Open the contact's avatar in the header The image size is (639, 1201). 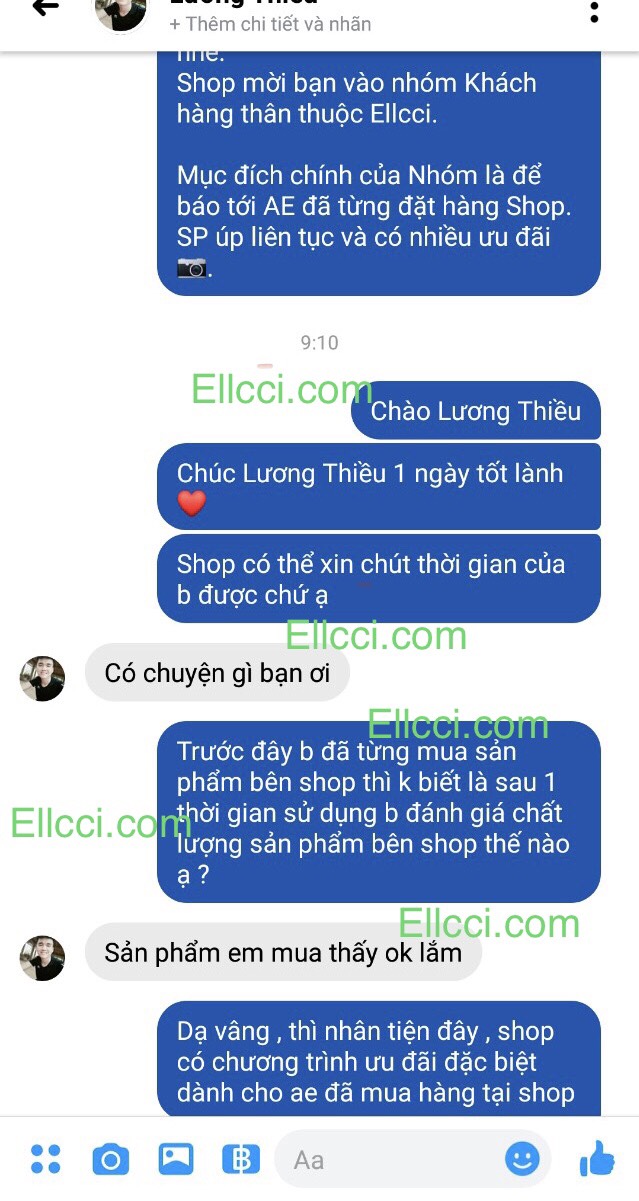(120, 12)
